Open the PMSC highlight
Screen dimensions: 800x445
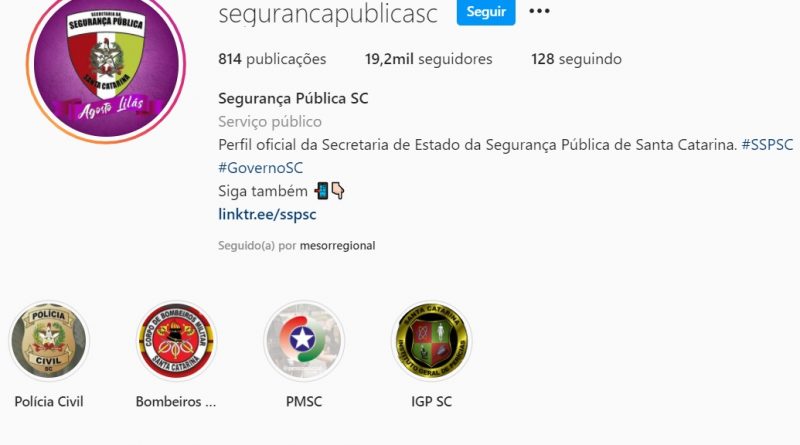pos(303,342)
